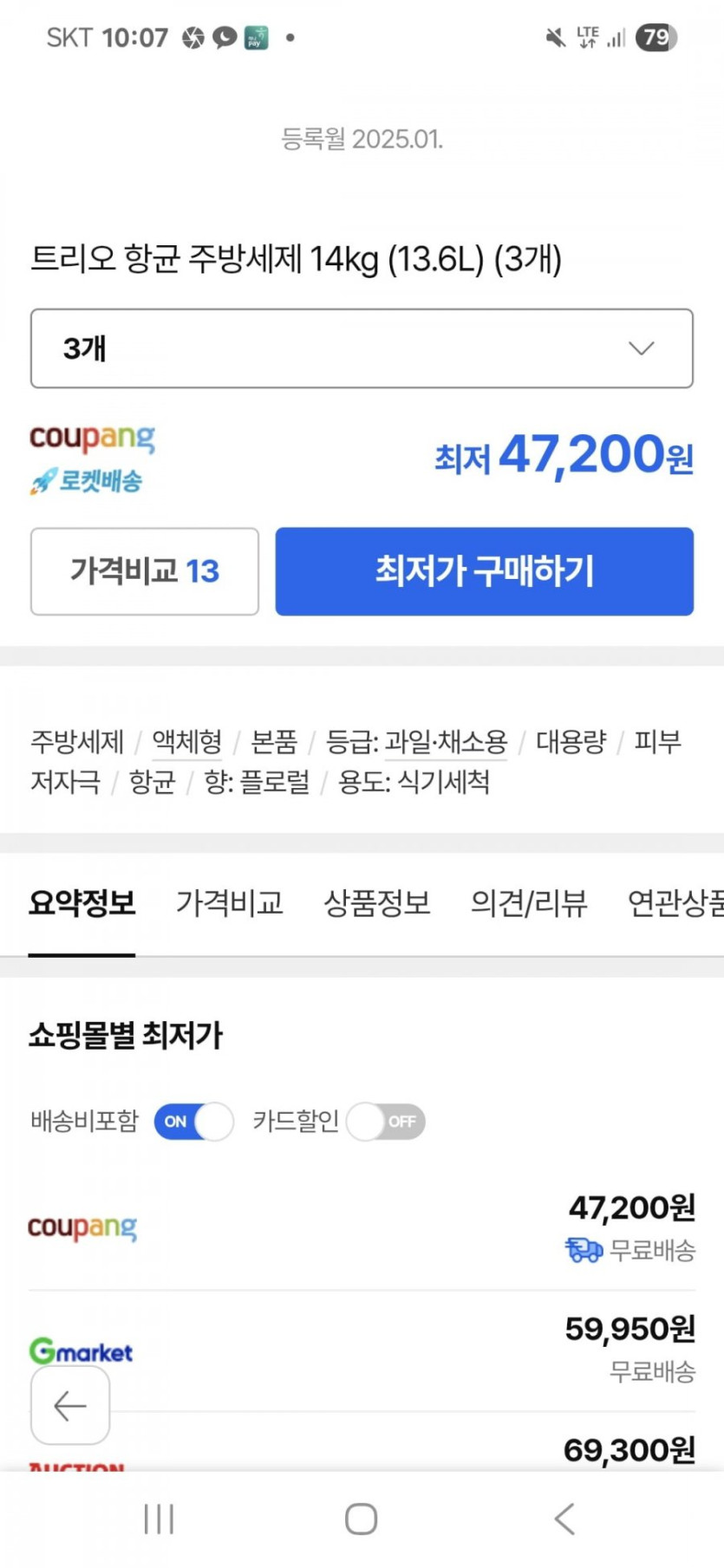Switch to the 의견/리뷰 tab
The image size is (724, 1568).
click(x=528, y=903)
